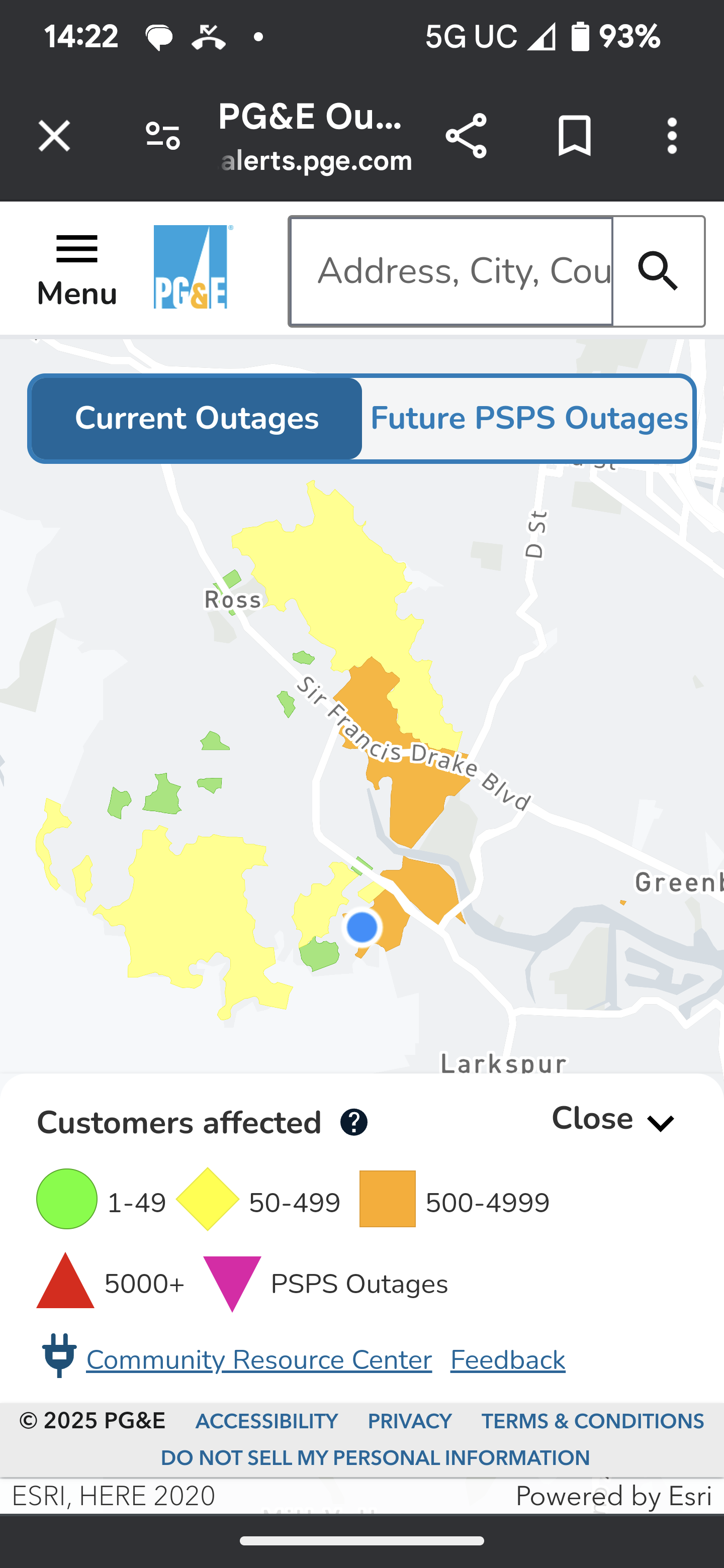Open the Customers affected help icon
The image size is (724, 1568).
pyautogui.click(x=354, y=1122)
